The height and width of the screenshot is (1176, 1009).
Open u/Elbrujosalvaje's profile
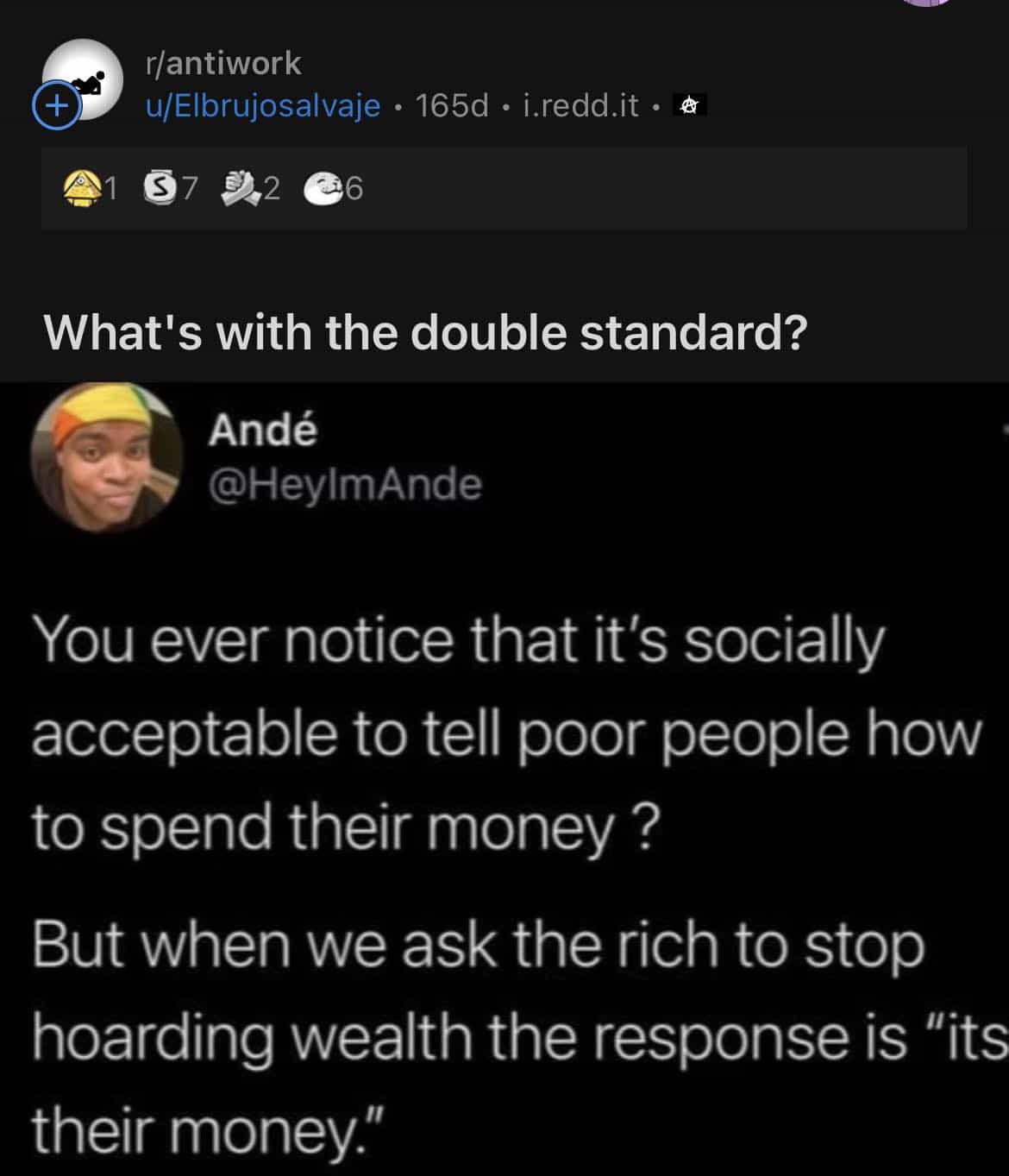[x=262, y=105]
